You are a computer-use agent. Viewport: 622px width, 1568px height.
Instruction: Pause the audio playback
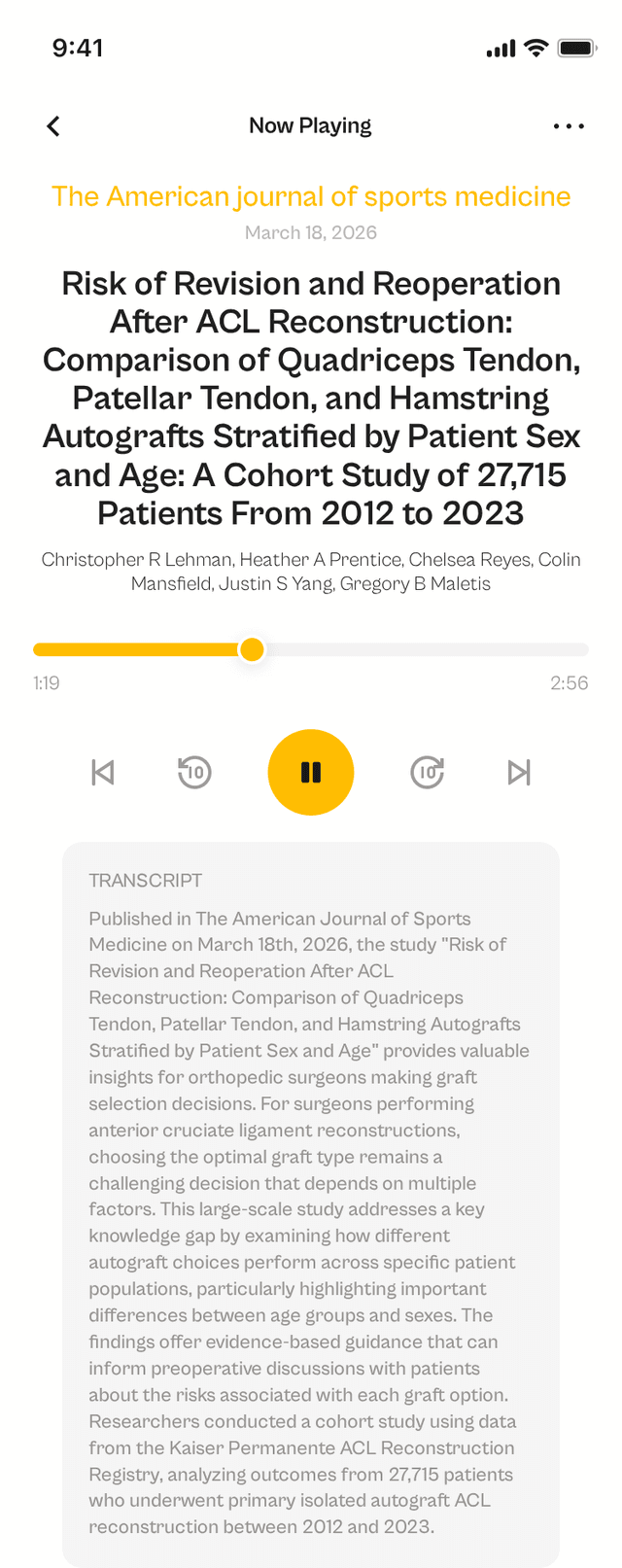coord(311,773)
